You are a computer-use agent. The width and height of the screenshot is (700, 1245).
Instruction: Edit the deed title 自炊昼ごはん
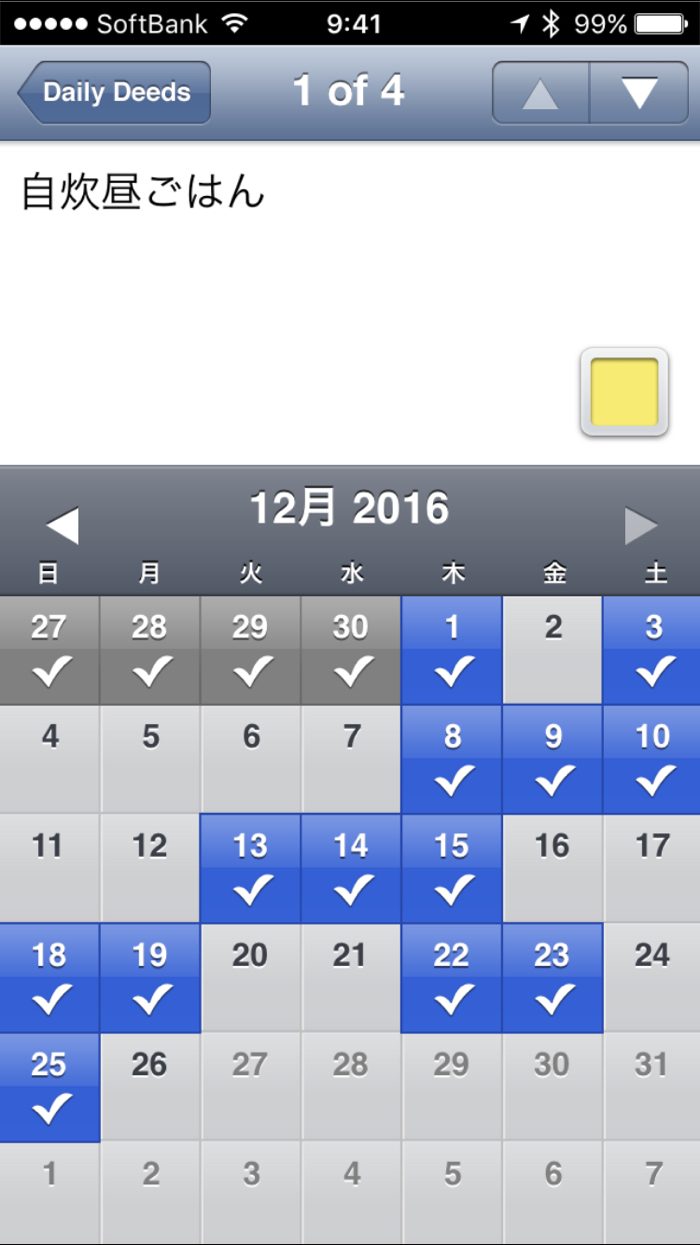[144, 192]
